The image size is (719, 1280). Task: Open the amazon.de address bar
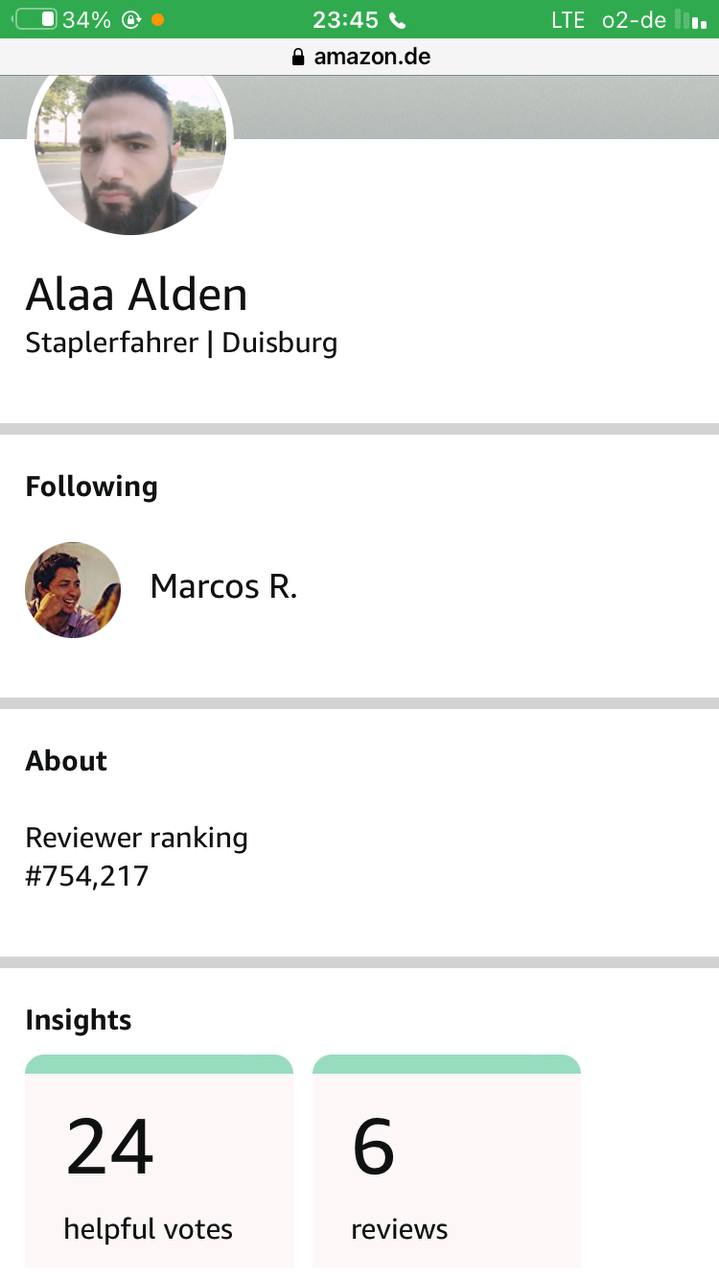360,57
